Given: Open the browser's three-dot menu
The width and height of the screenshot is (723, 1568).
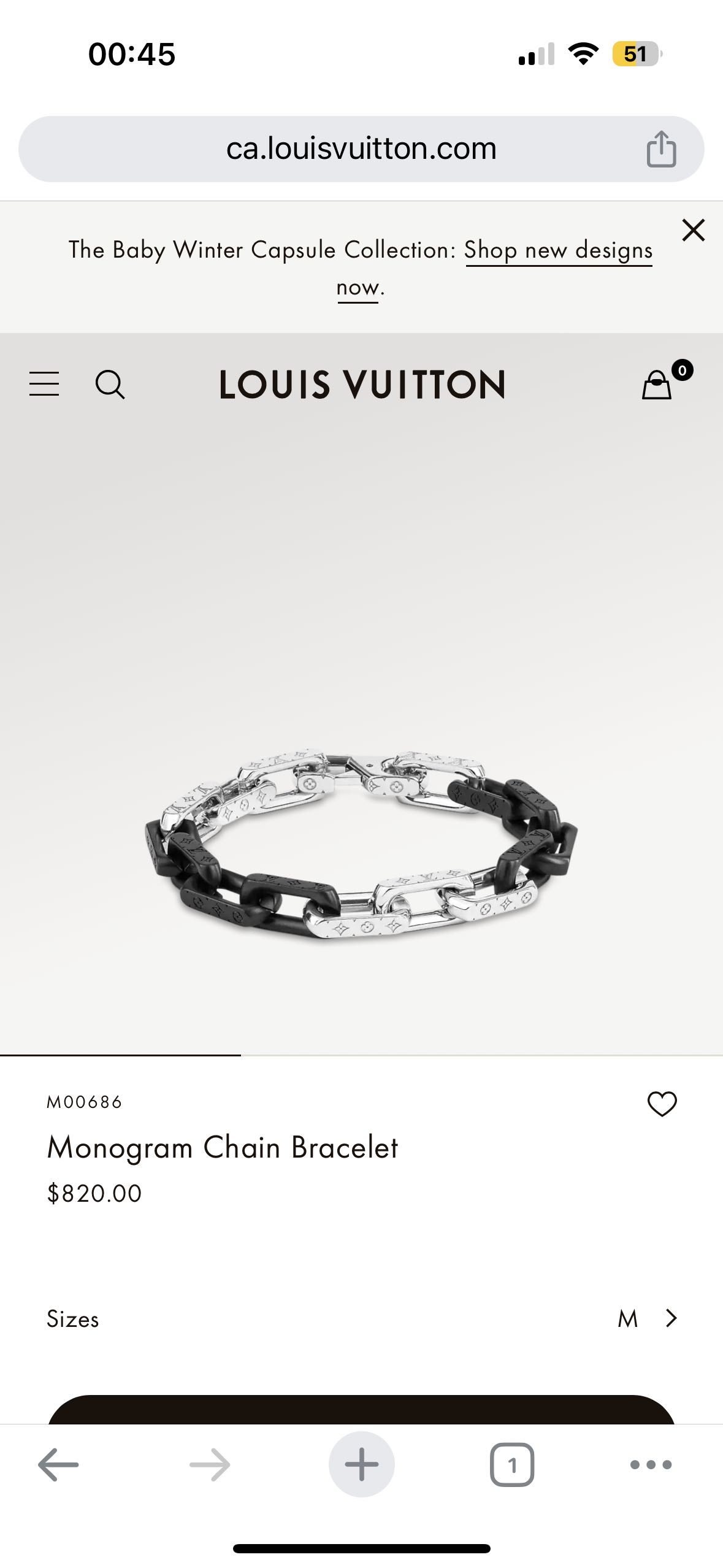Looking at the screenshot, I should (x=651, y=1465).
